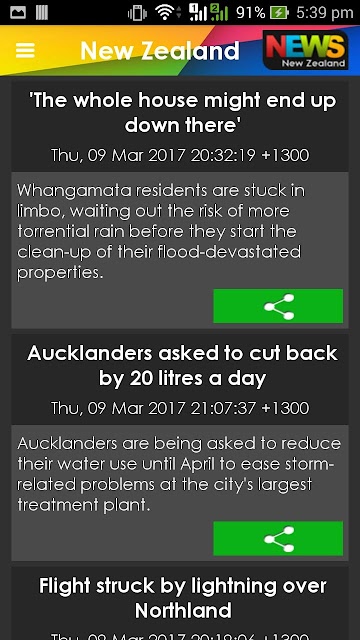The width and height of the screenshot is (360, 640).
Task: Open 'The whole house might end up down there' article
Action: tap(183, 112)
